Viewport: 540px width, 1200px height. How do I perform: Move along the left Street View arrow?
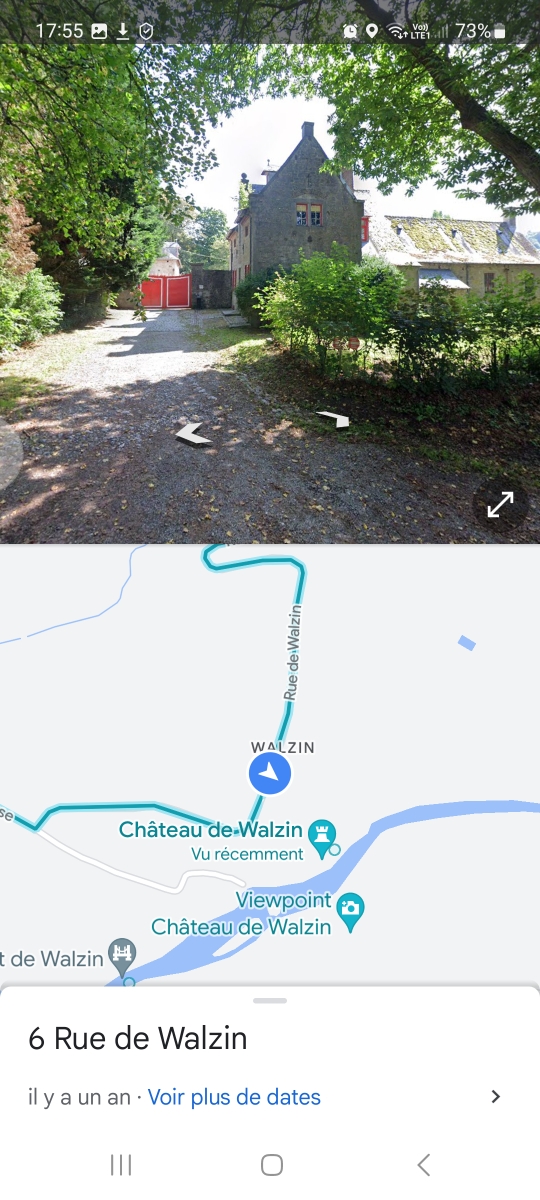point(194,434)
